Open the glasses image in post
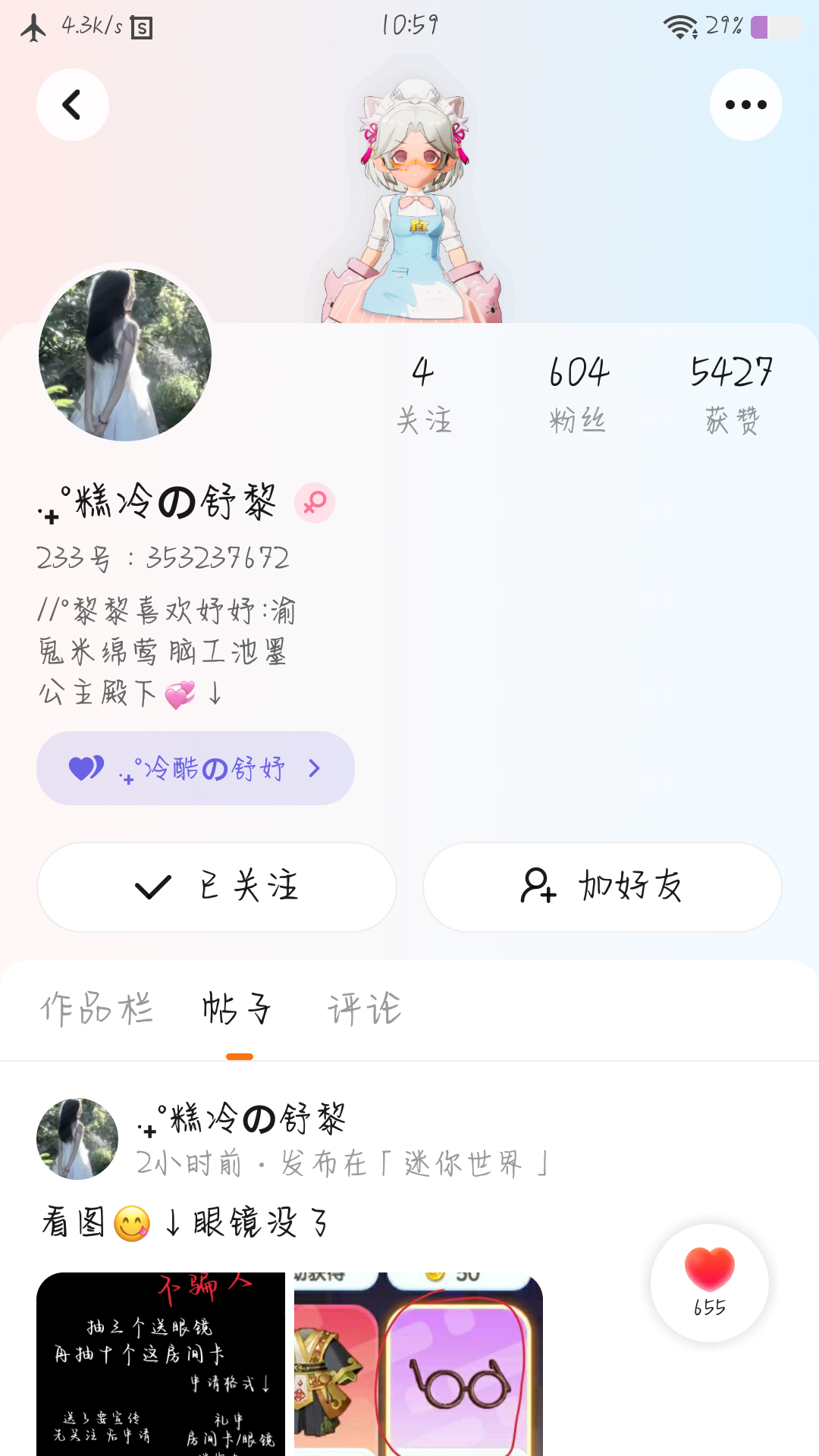 tap(419, 1363)
